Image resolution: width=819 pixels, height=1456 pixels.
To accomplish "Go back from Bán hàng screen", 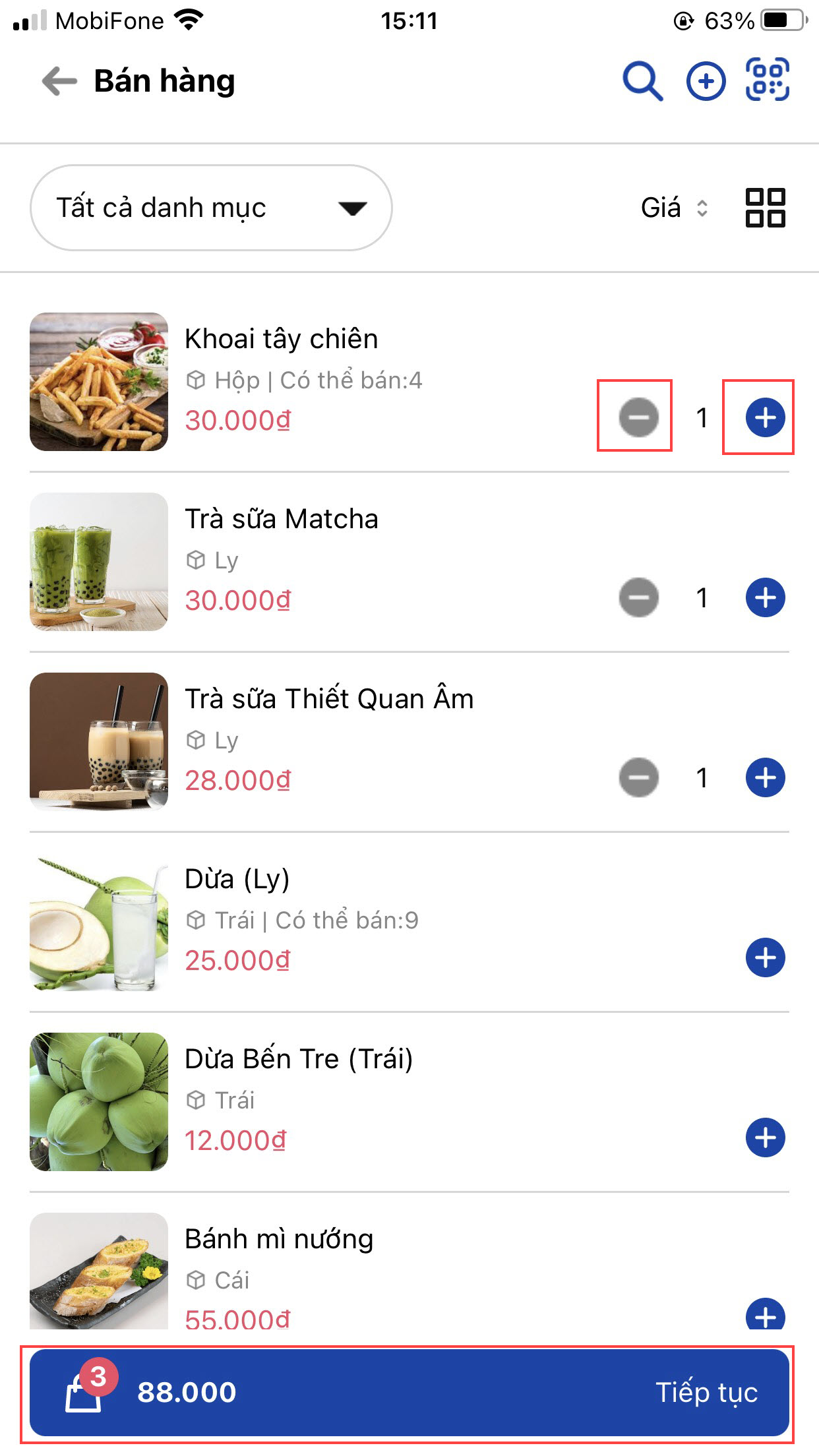I will (59, 82).
